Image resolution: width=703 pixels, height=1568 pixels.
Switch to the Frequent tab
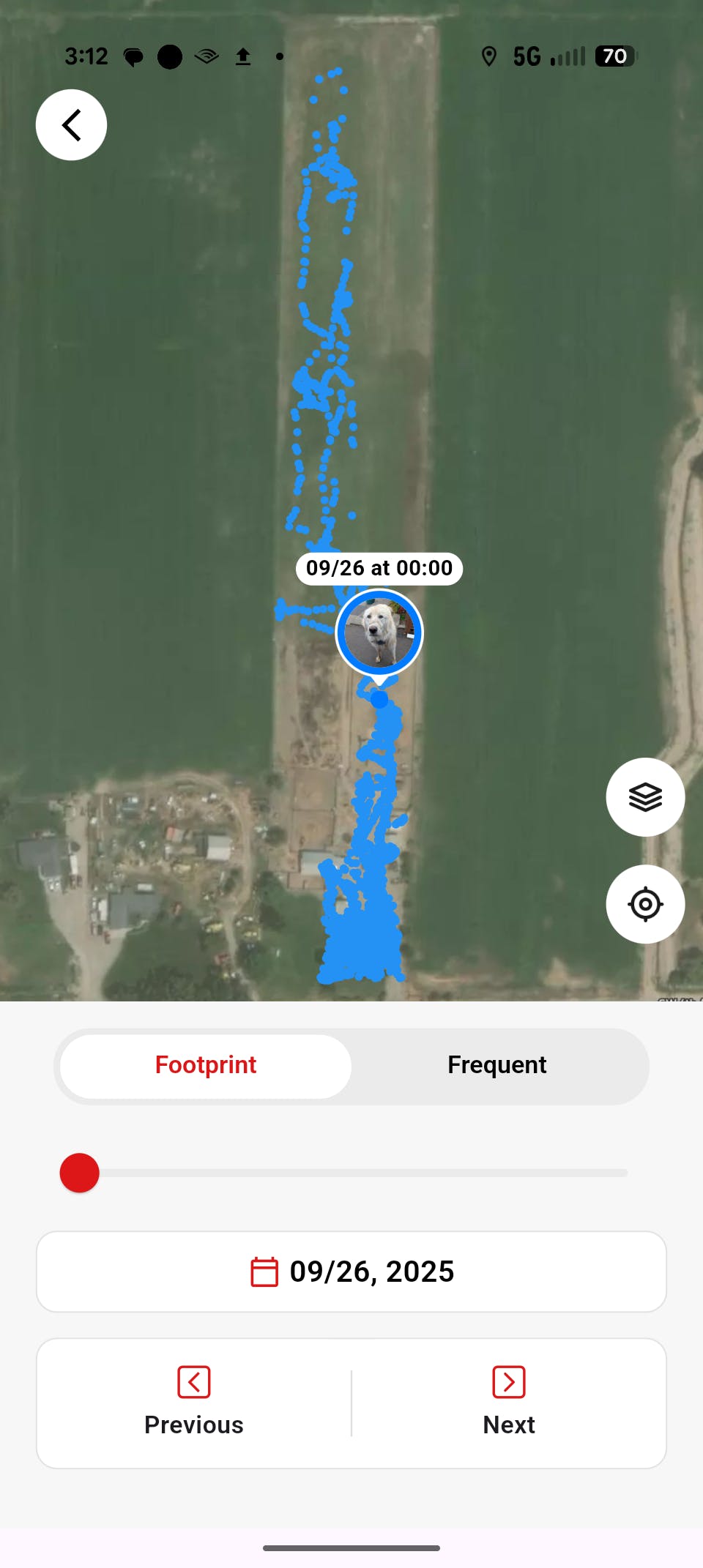[x=497, y=1065]
